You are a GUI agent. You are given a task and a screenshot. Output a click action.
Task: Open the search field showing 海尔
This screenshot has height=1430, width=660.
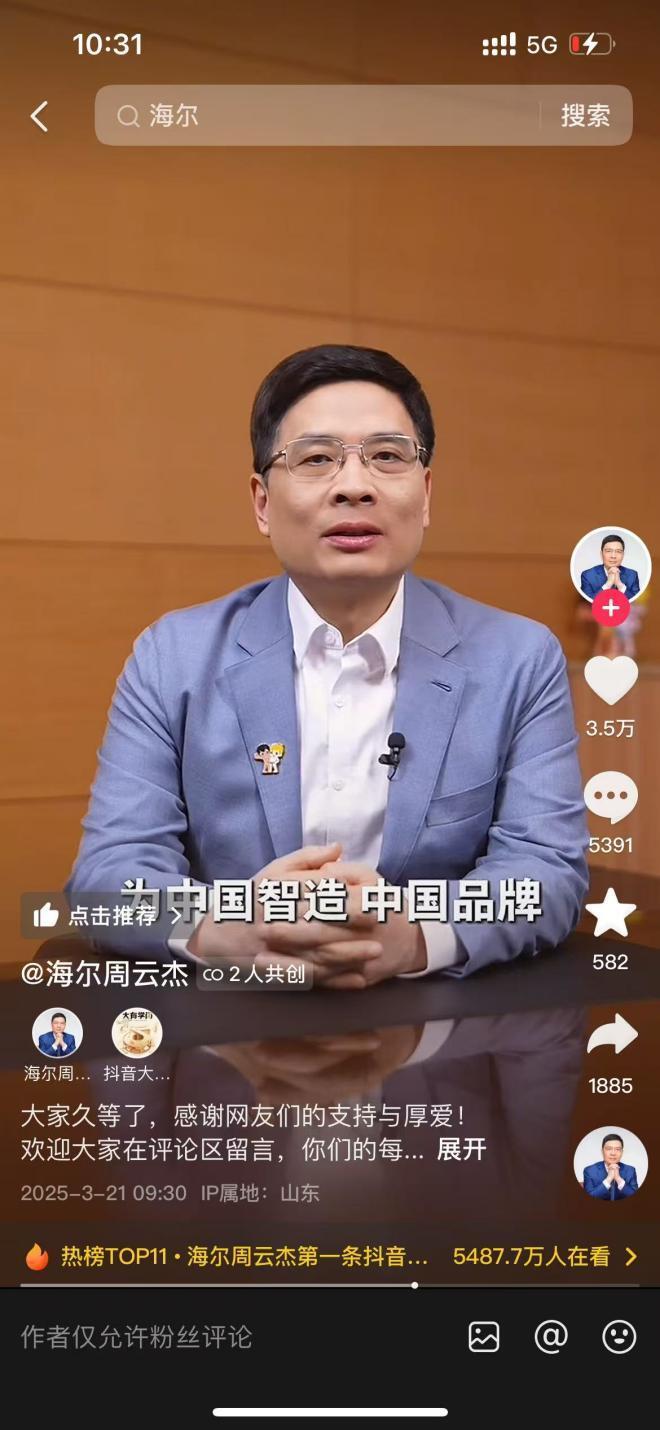pos(320,116)
